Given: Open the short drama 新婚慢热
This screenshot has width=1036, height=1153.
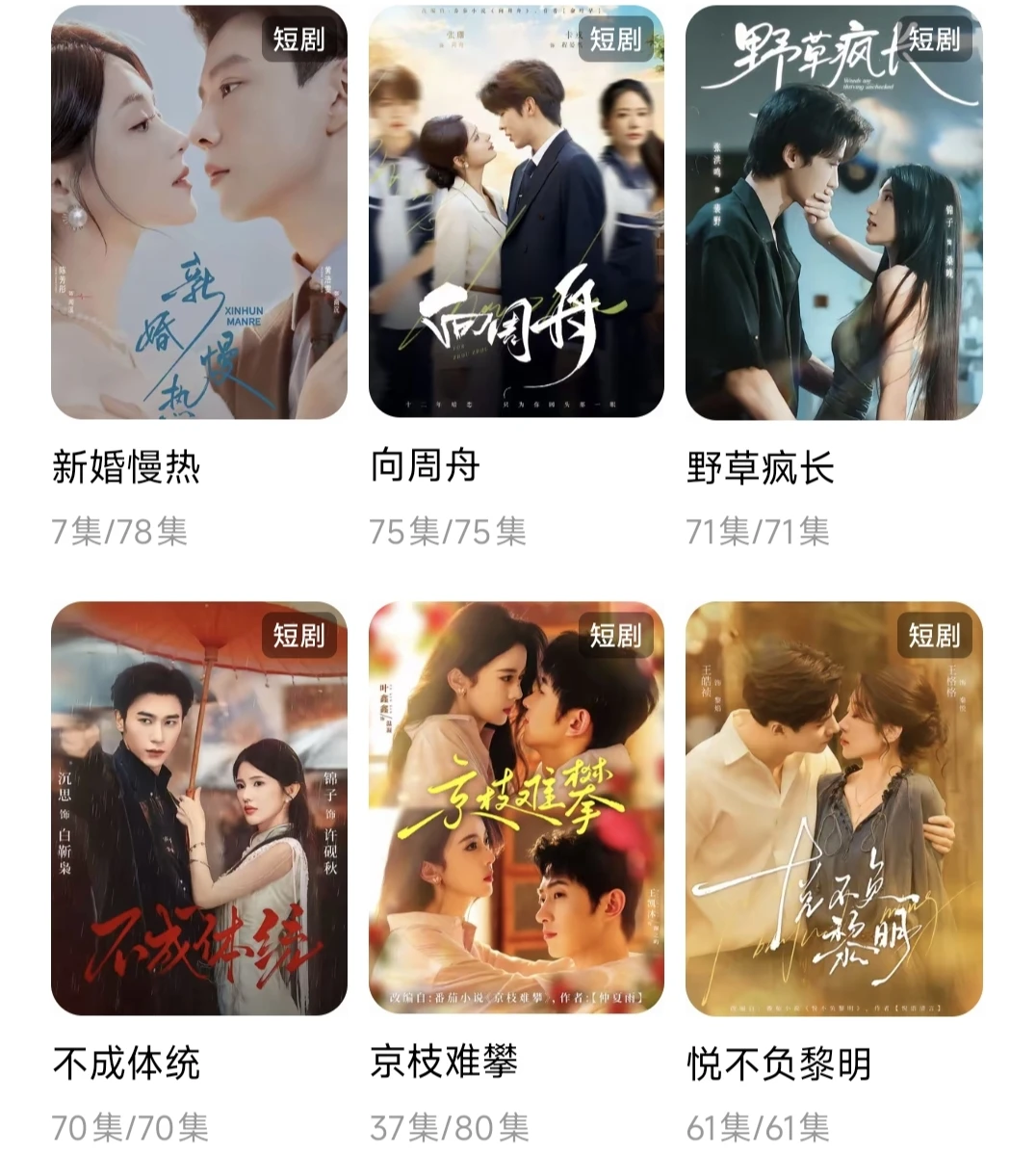Looking at the screenshot, I should click(x=199, y=213).
